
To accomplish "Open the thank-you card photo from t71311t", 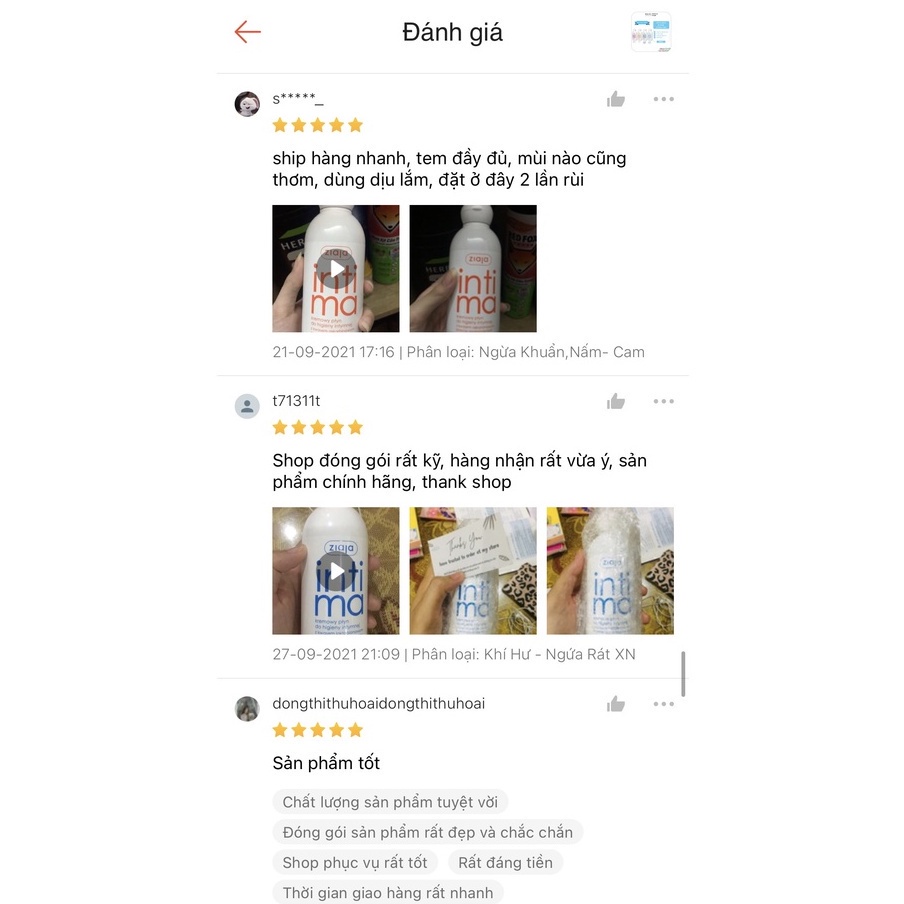I will [473, 571].
